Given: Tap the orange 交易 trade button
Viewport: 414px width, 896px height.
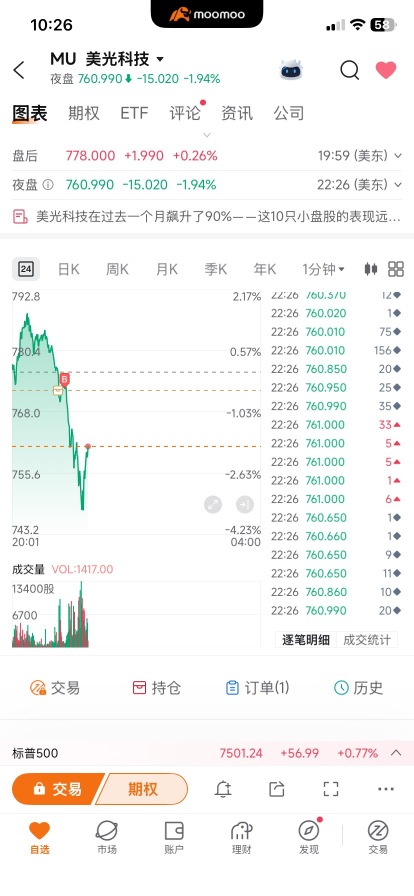Looking at the screenshot, I should click(57, 789).
